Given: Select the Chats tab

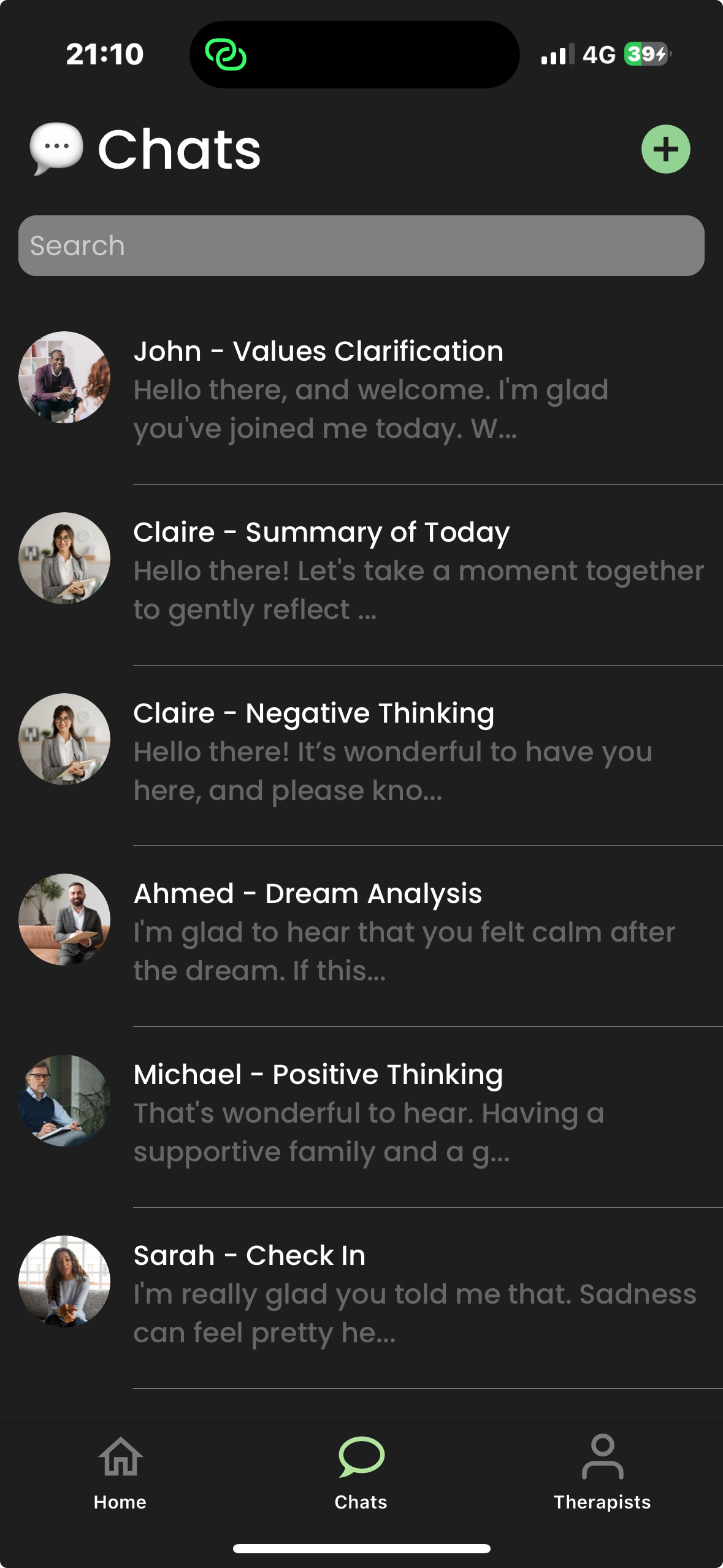Looking at the screenshot, I should click(x=361, y=1472).
